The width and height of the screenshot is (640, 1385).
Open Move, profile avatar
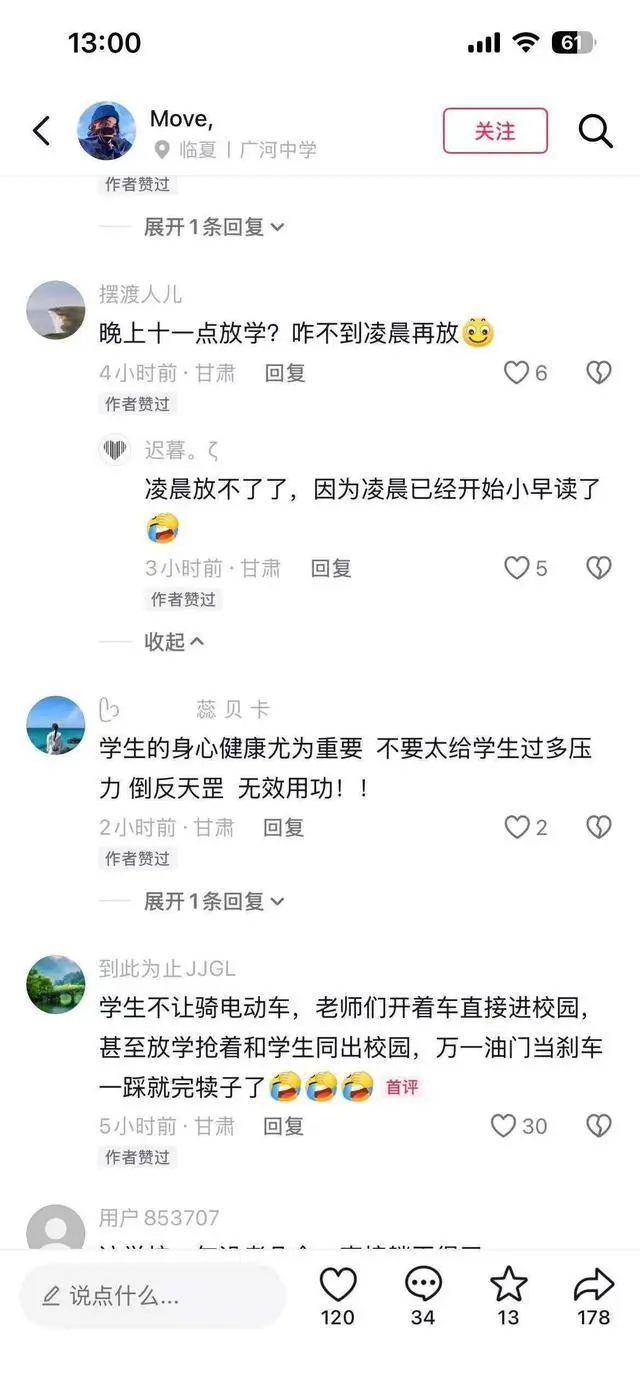pyautogui.click(x=106, y=131)
